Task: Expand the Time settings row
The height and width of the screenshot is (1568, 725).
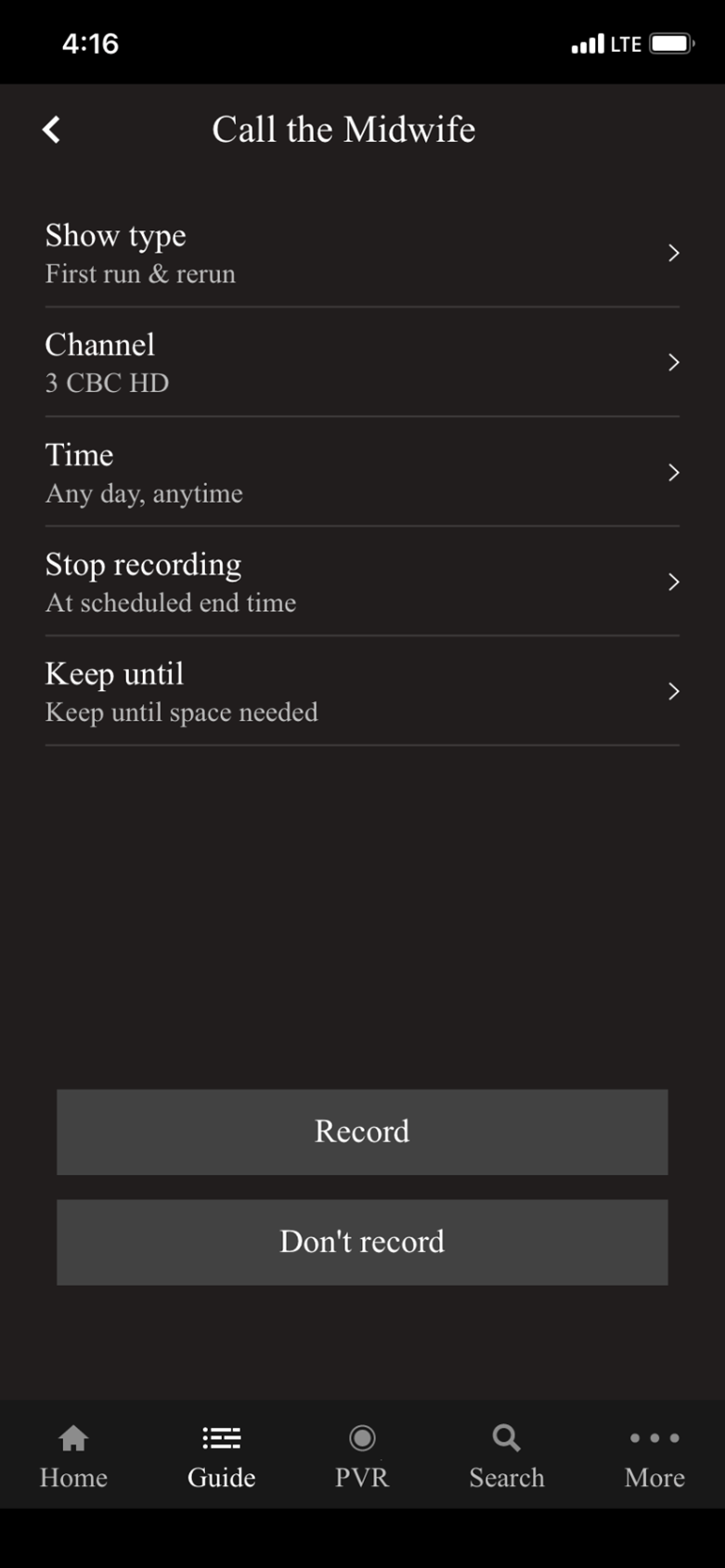Action: coord(673,472)
